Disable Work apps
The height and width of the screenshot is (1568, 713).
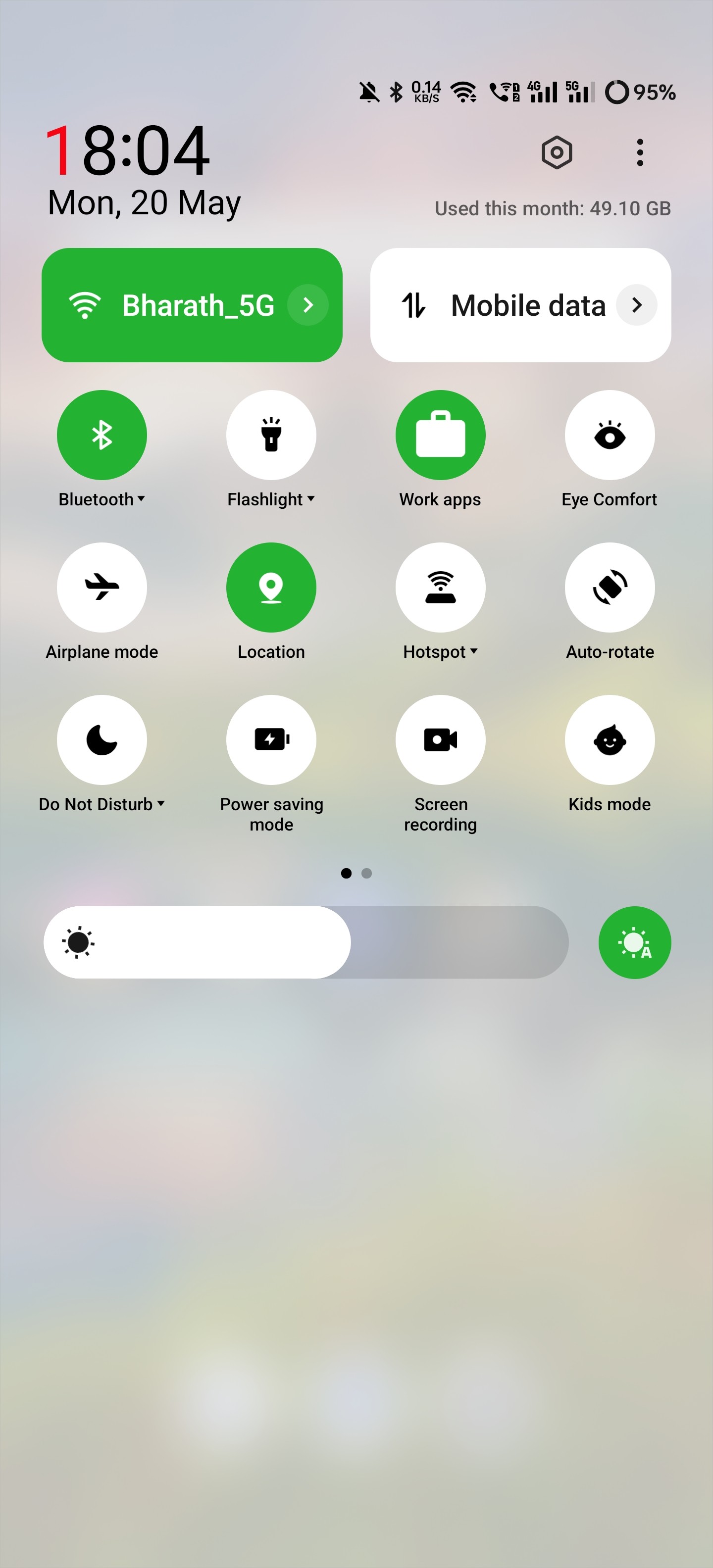[x=440, y=435]
